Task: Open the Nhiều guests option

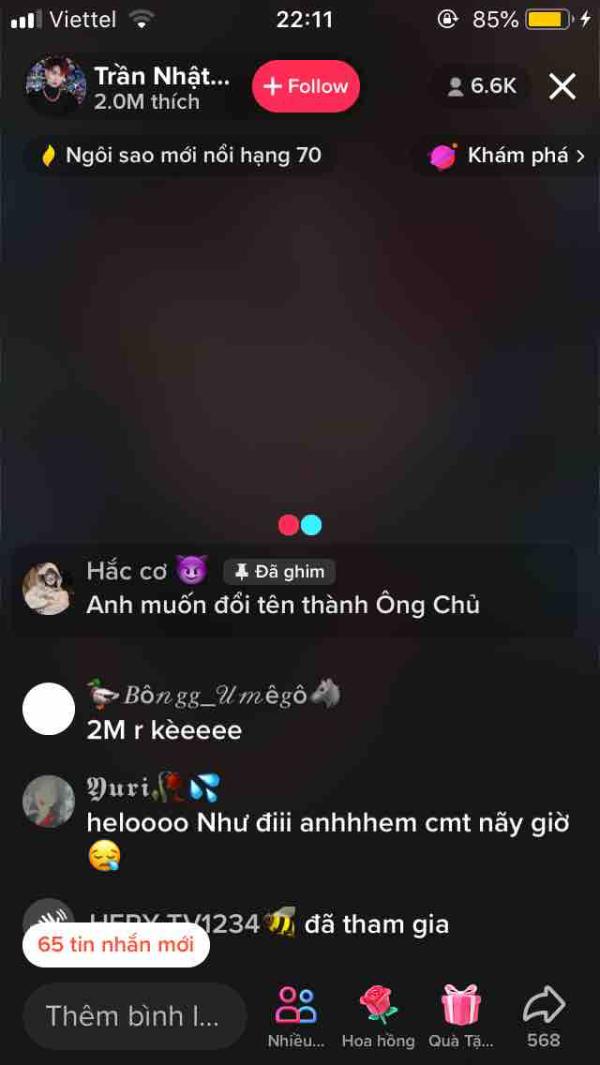Action: [296, 1017]
